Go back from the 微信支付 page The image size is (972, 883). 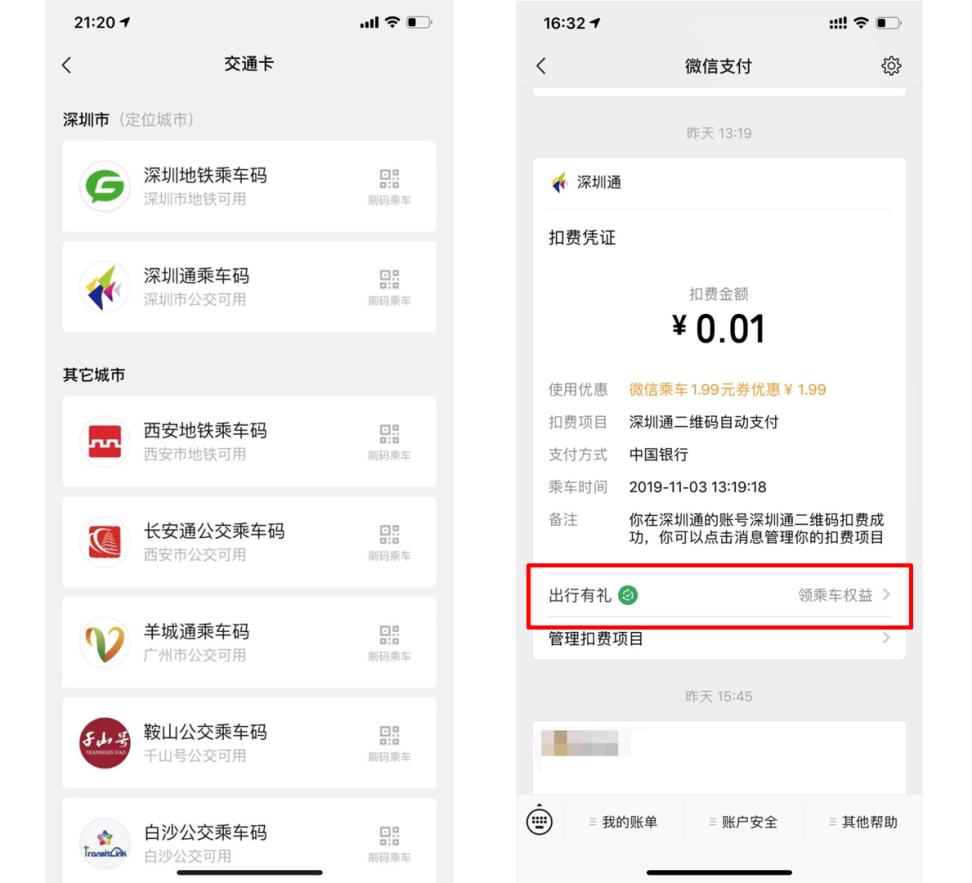[x=541, y=66]
